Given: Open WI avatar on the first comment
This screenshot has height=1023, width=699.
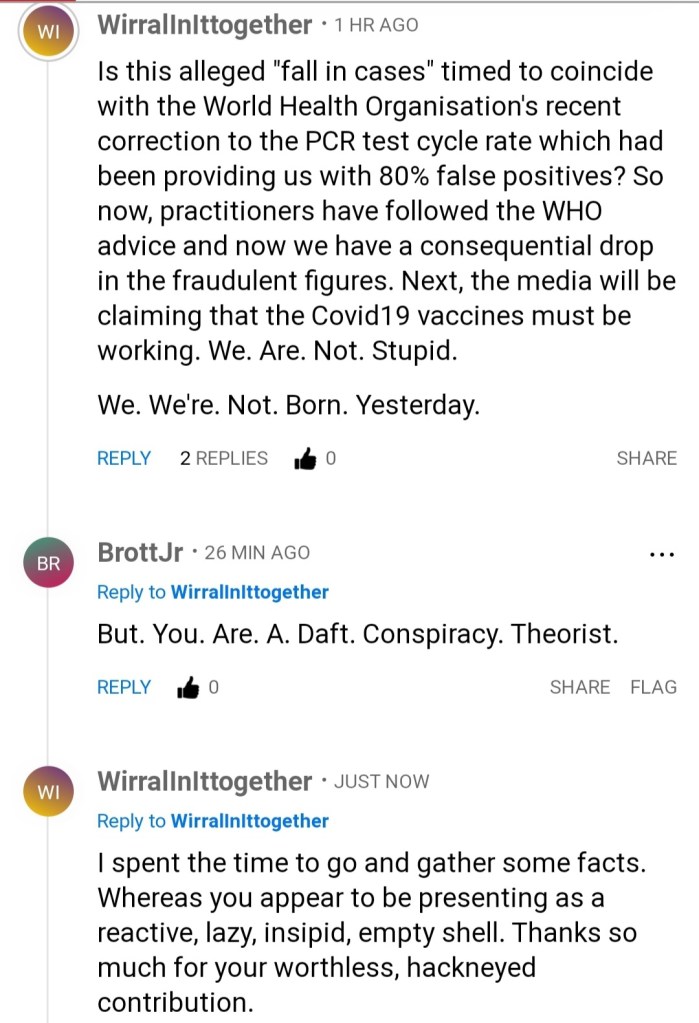Looking at the screenshot, I should pos(48,32).
